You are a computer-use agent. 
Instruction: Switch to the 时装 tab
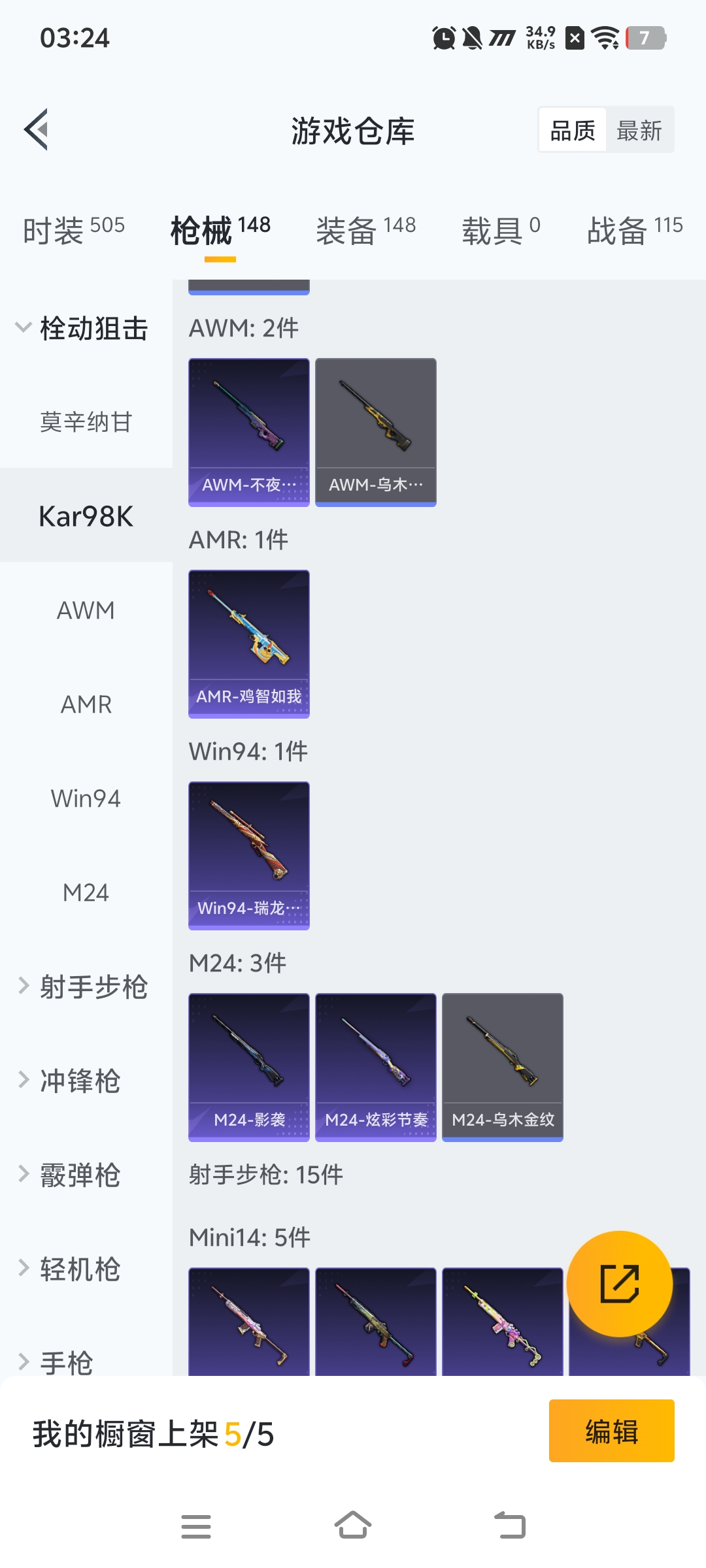[73, 230]
